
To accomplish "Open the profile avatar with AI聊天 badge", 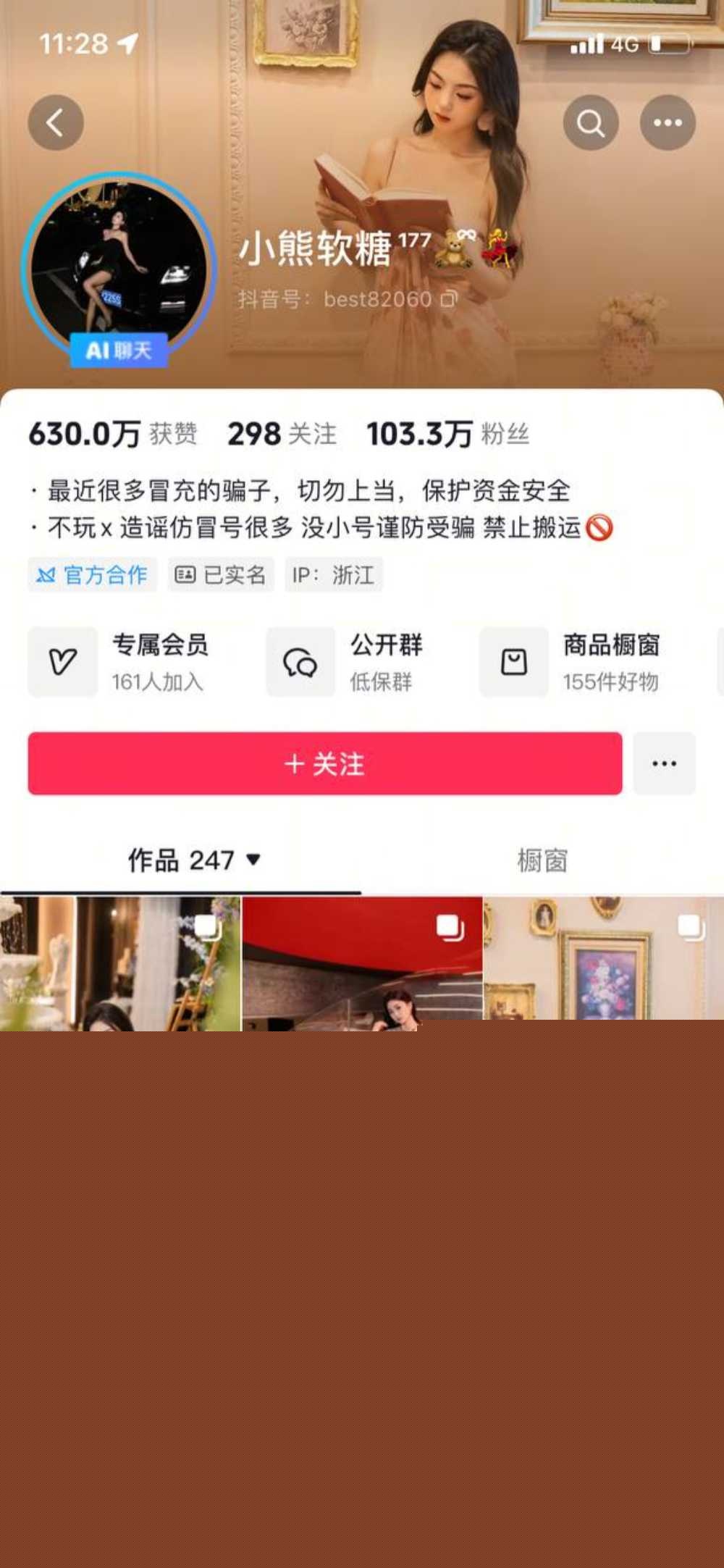I will [119, 269].
